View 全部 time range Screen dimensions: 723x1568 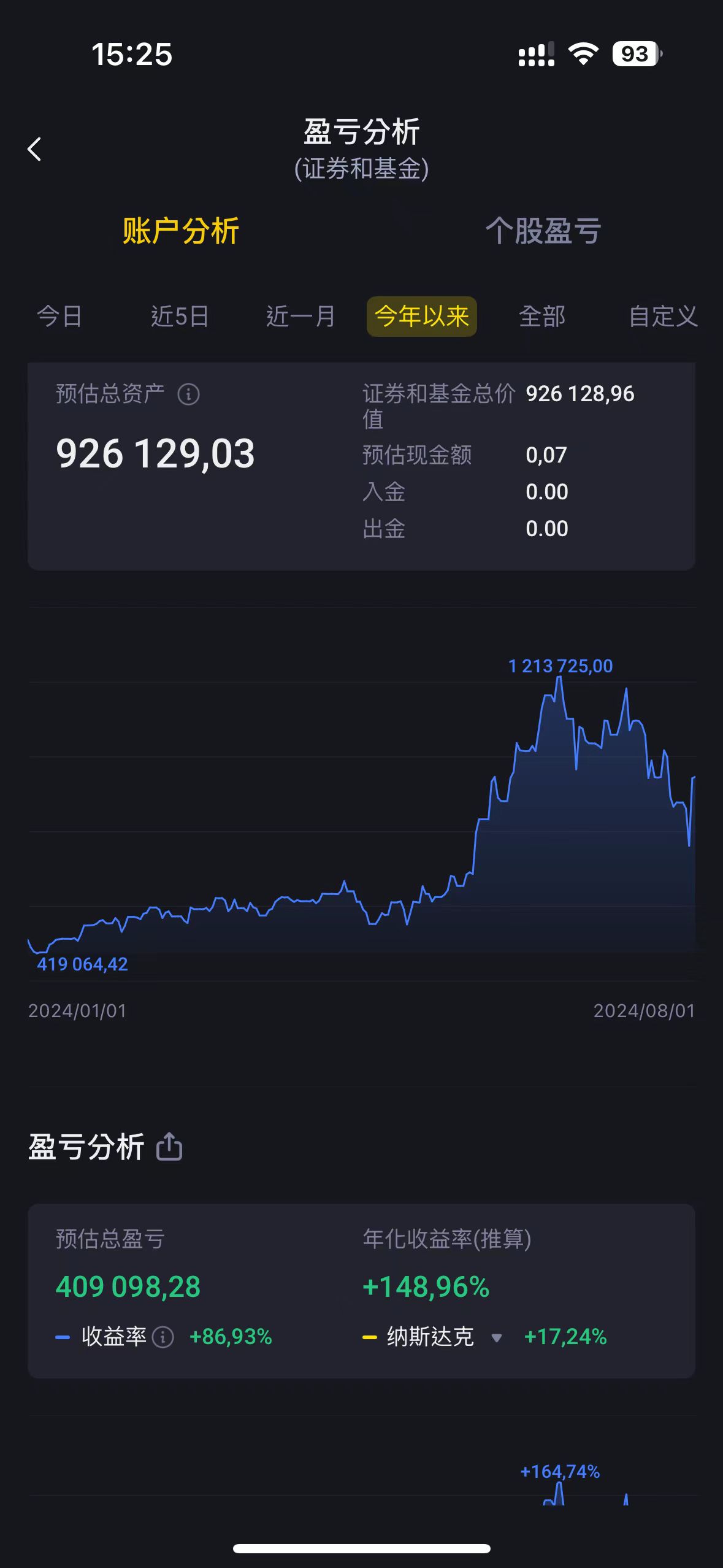[542, 317]
